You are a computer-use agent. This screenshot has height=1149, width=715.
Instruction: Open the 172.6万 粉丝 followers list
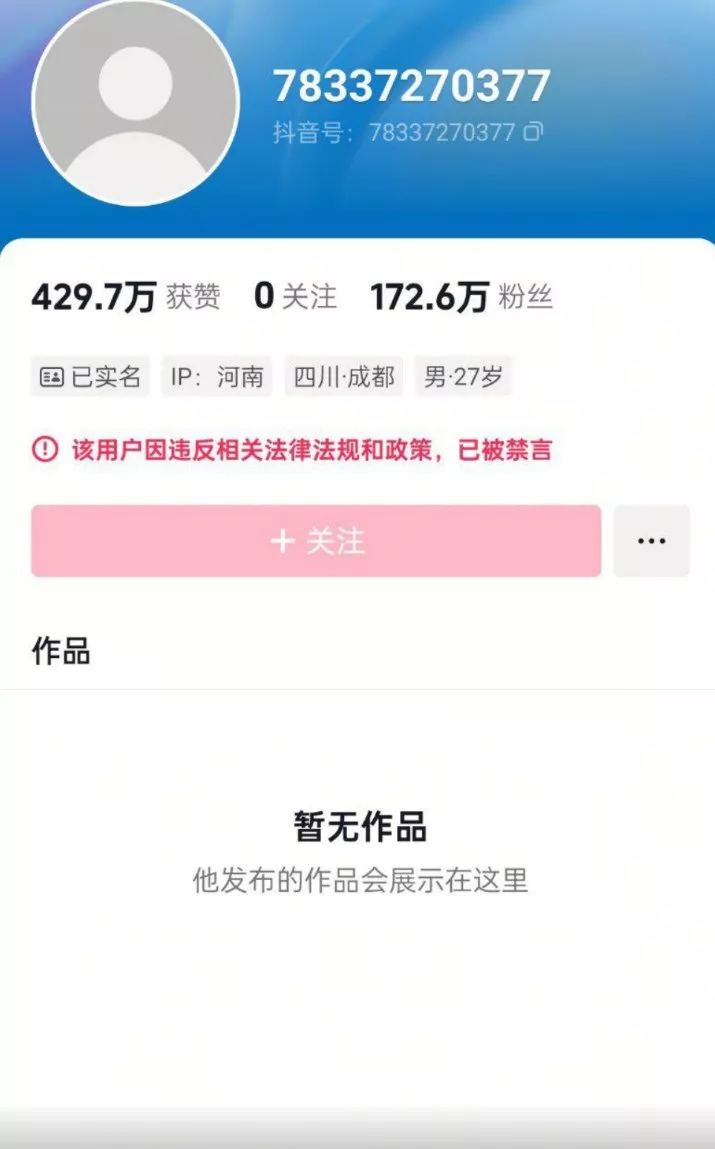coord(461,297)
